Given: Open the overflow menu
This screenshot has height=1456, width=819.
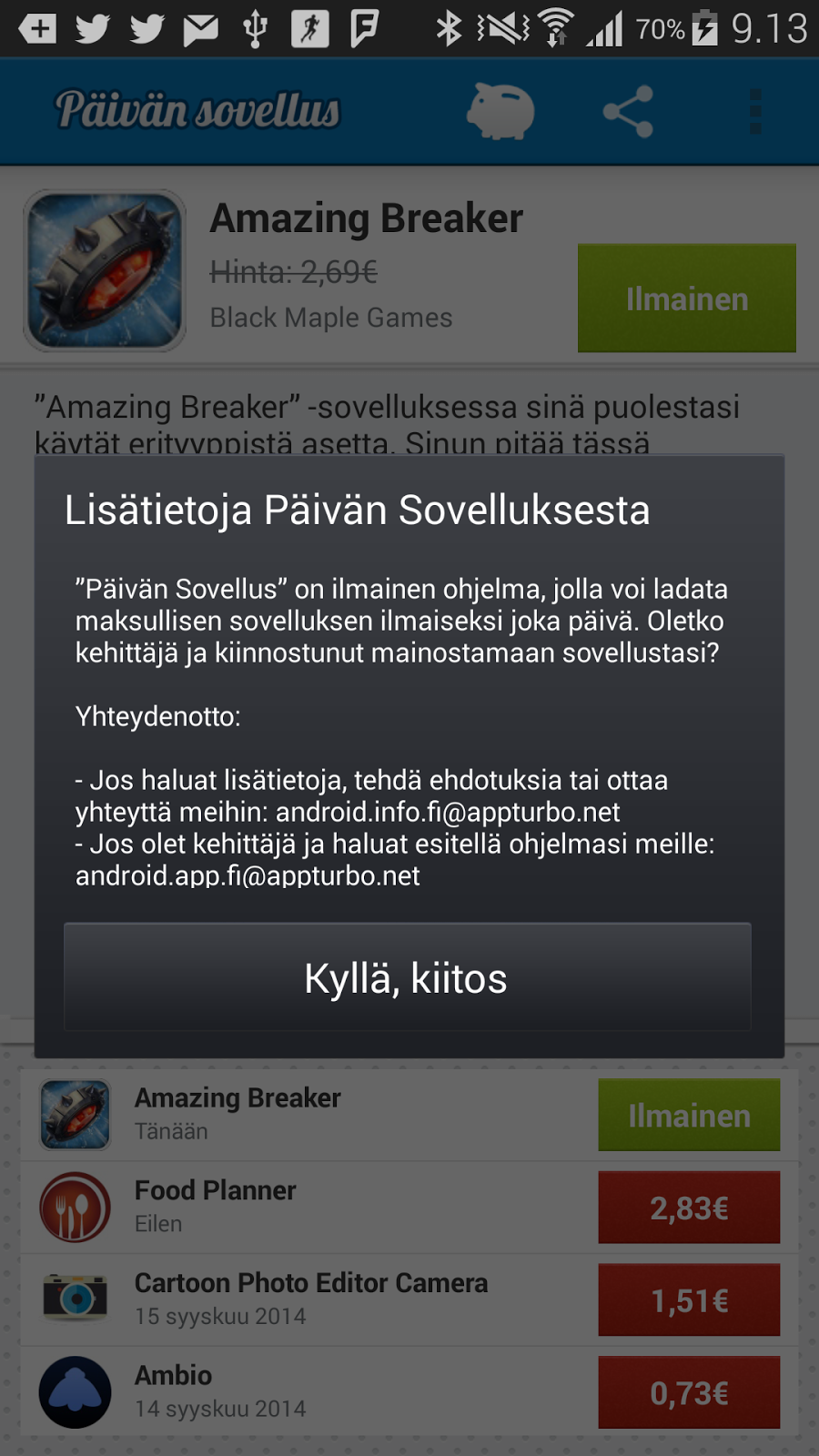Looking at the screenshot, I should [x=754, y=112].
